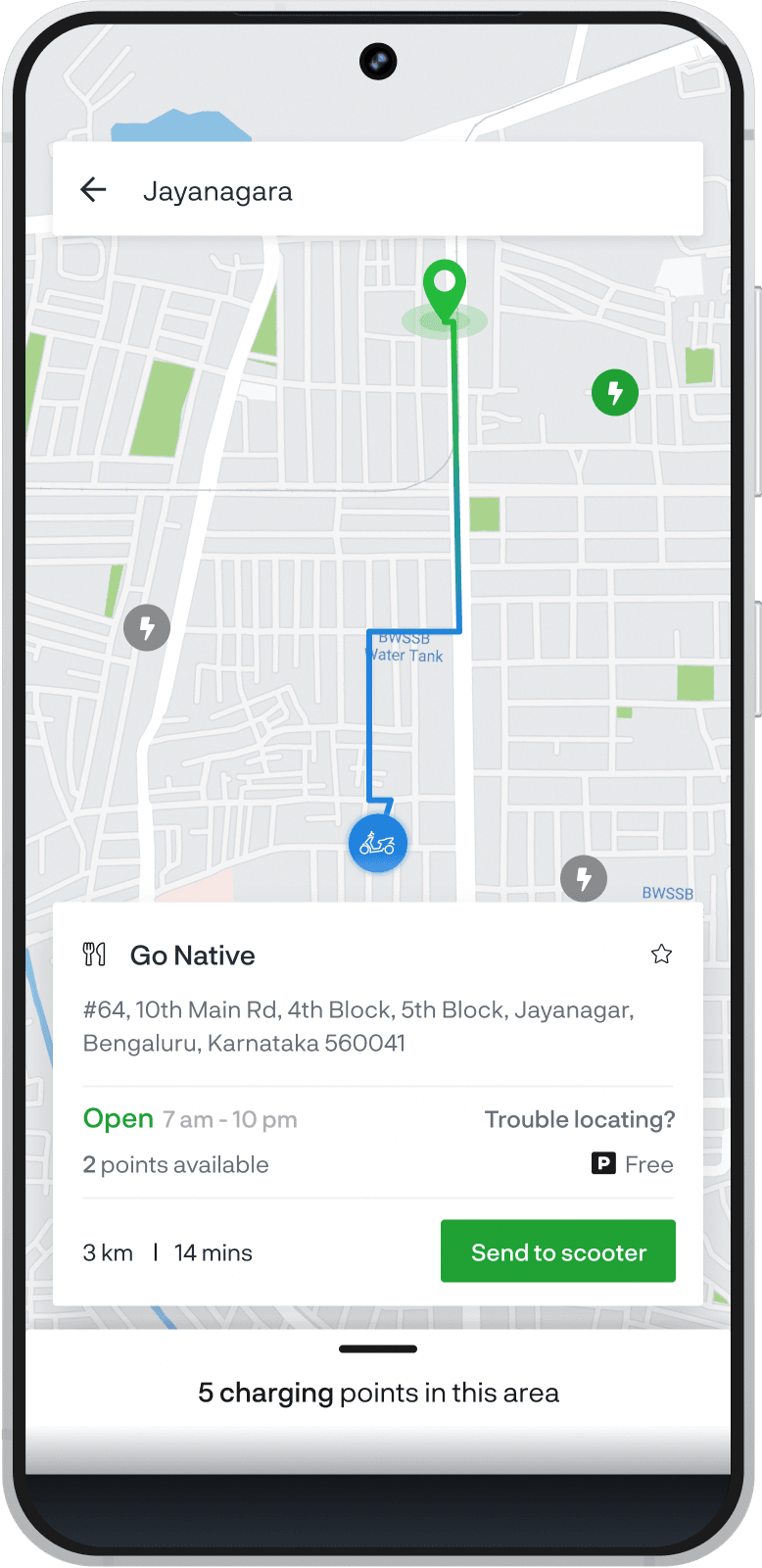The image size is (762, 1568).
Task: Go back using the arrow icon
Action: [x=93, y=190]
